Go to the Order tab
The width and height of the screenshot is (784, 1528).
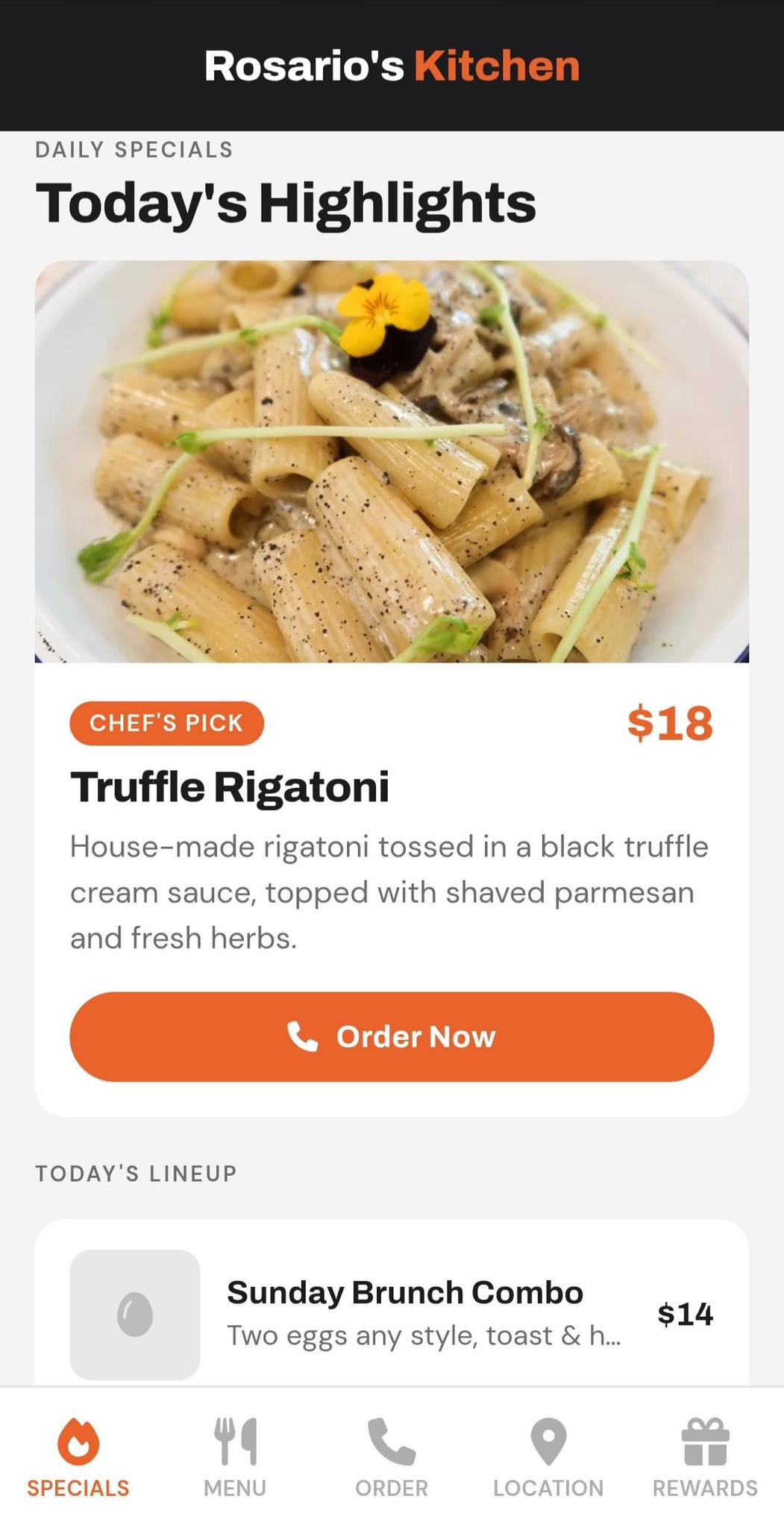pos(392,1457)
